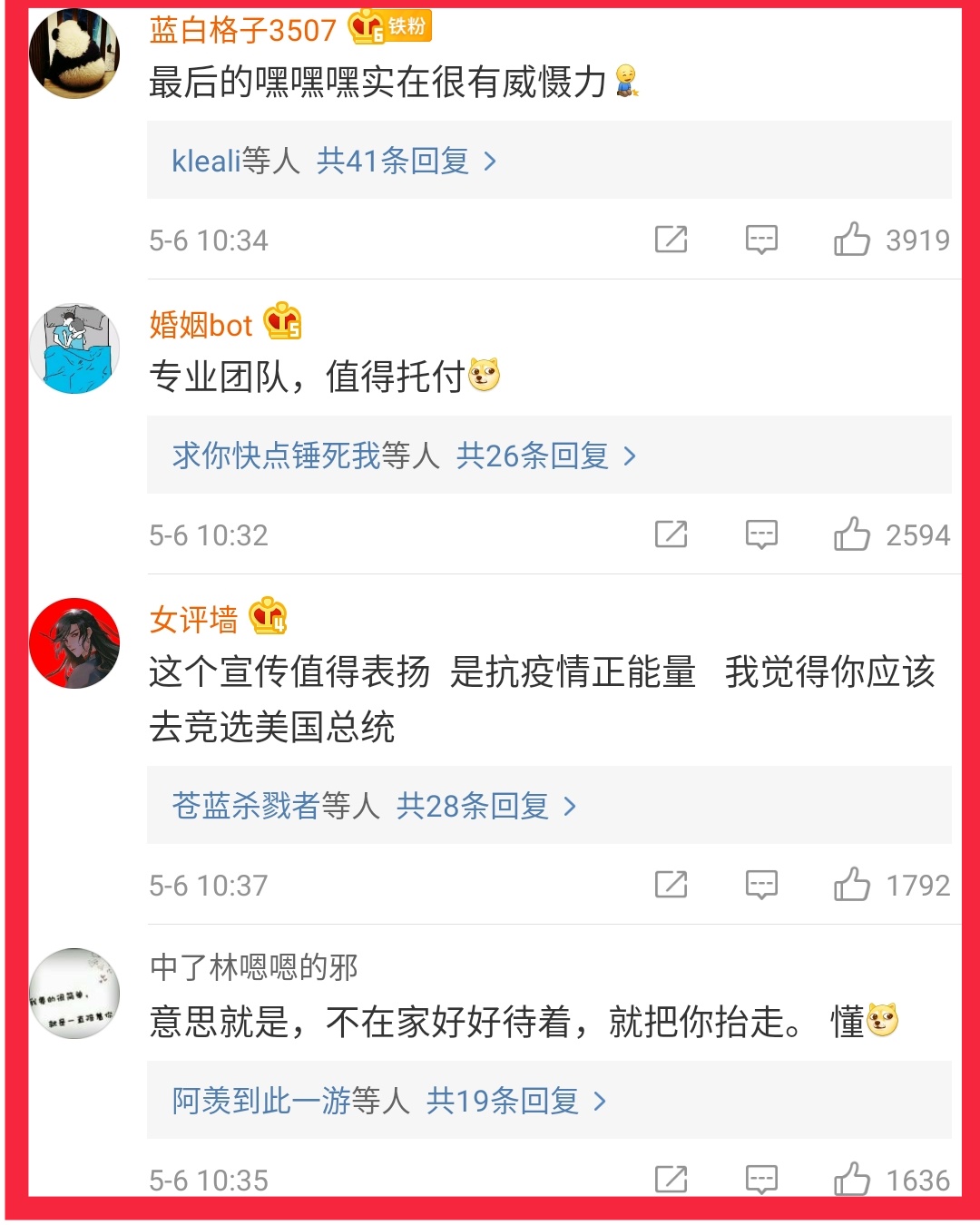Screen dimensions: 980x1225
Task: Show the 共28条回复 replies
Action: pyautogui.click(x=485, y=806)
